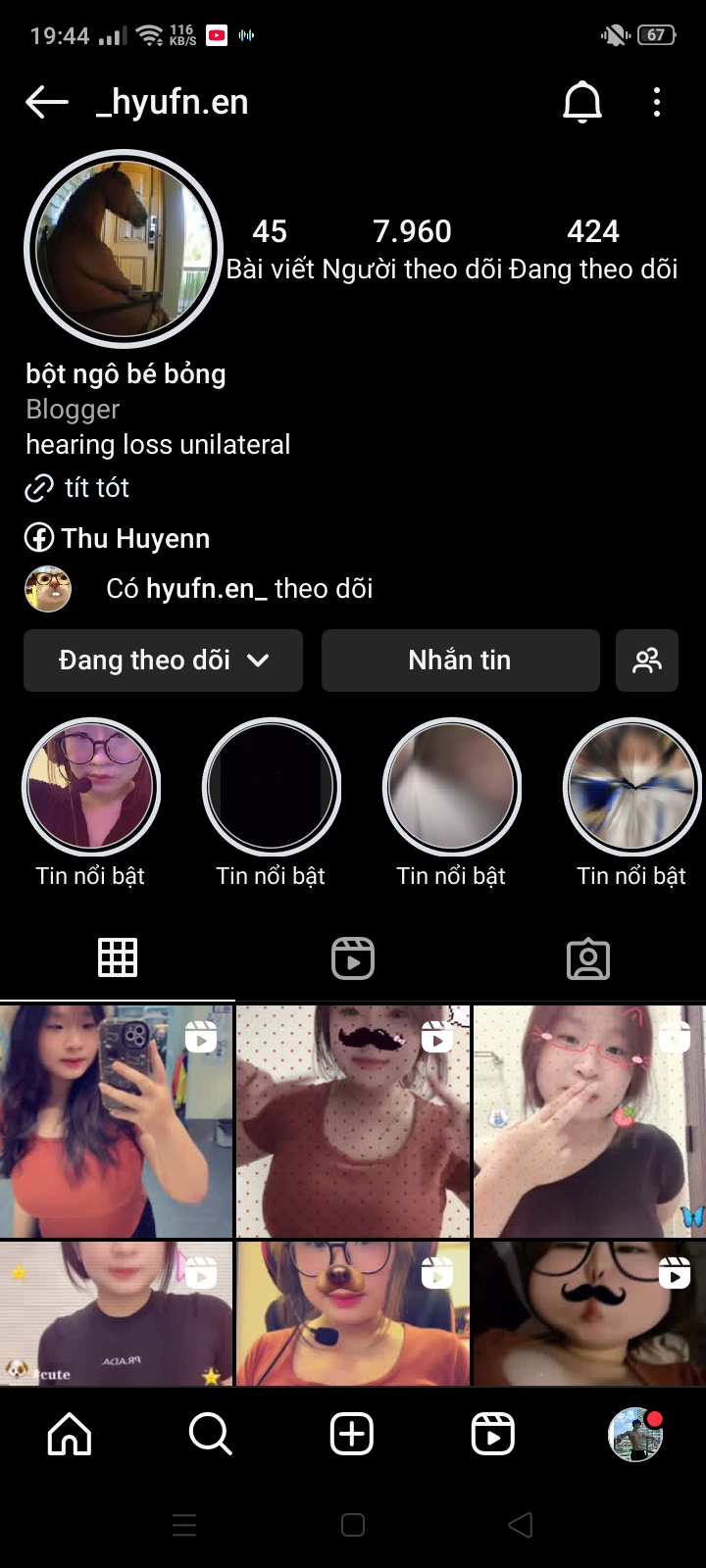
Task: Tap the system back button
Action: (522, 1525)
